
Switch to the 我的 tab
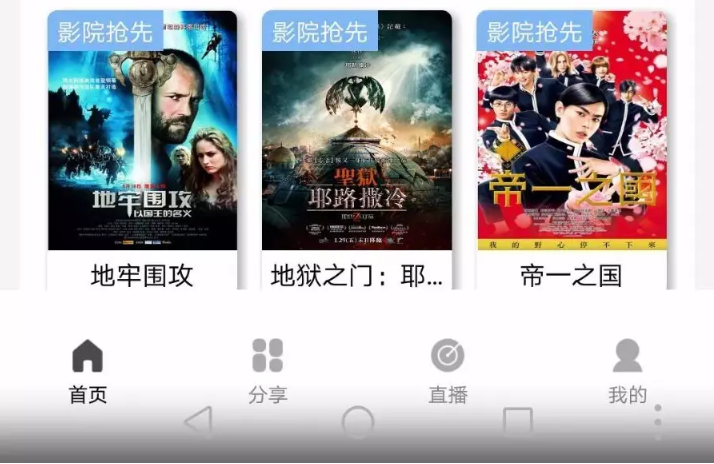click(627, 370)
